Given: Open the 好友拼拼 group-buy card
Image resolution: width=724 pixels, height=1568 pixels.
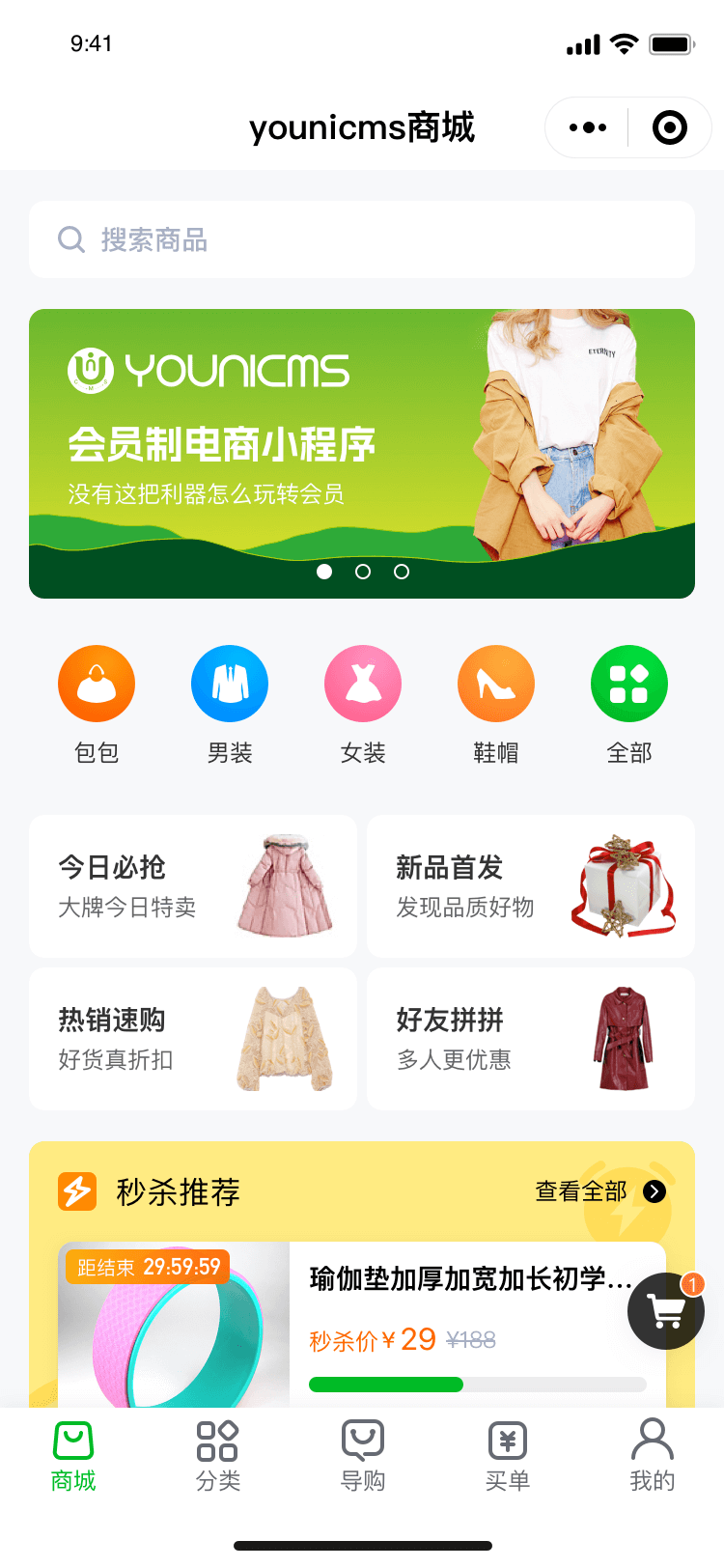Looking at the screenshot, I should point(531,1039).
